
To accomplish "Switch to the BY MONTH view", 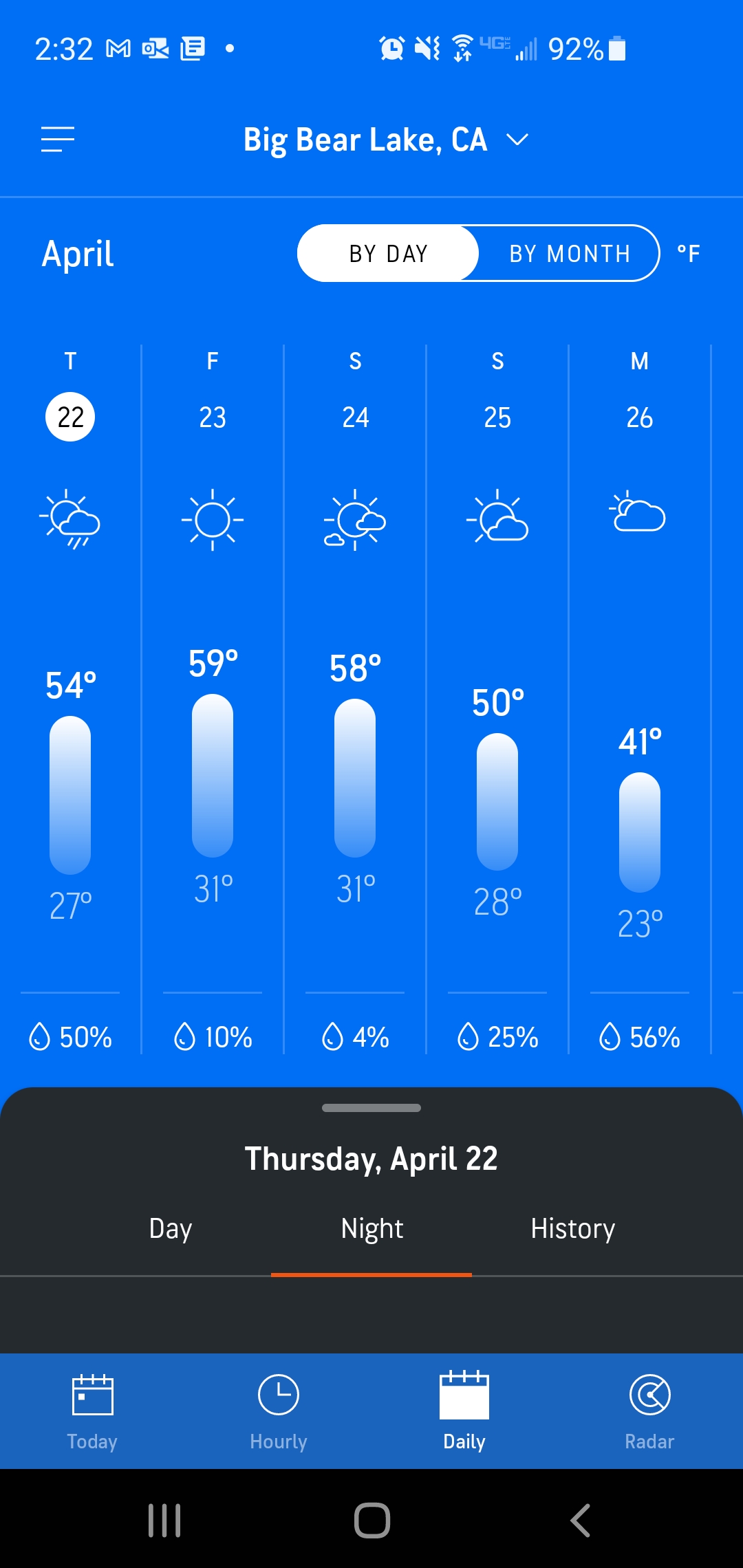I will (x=569, y=254).
